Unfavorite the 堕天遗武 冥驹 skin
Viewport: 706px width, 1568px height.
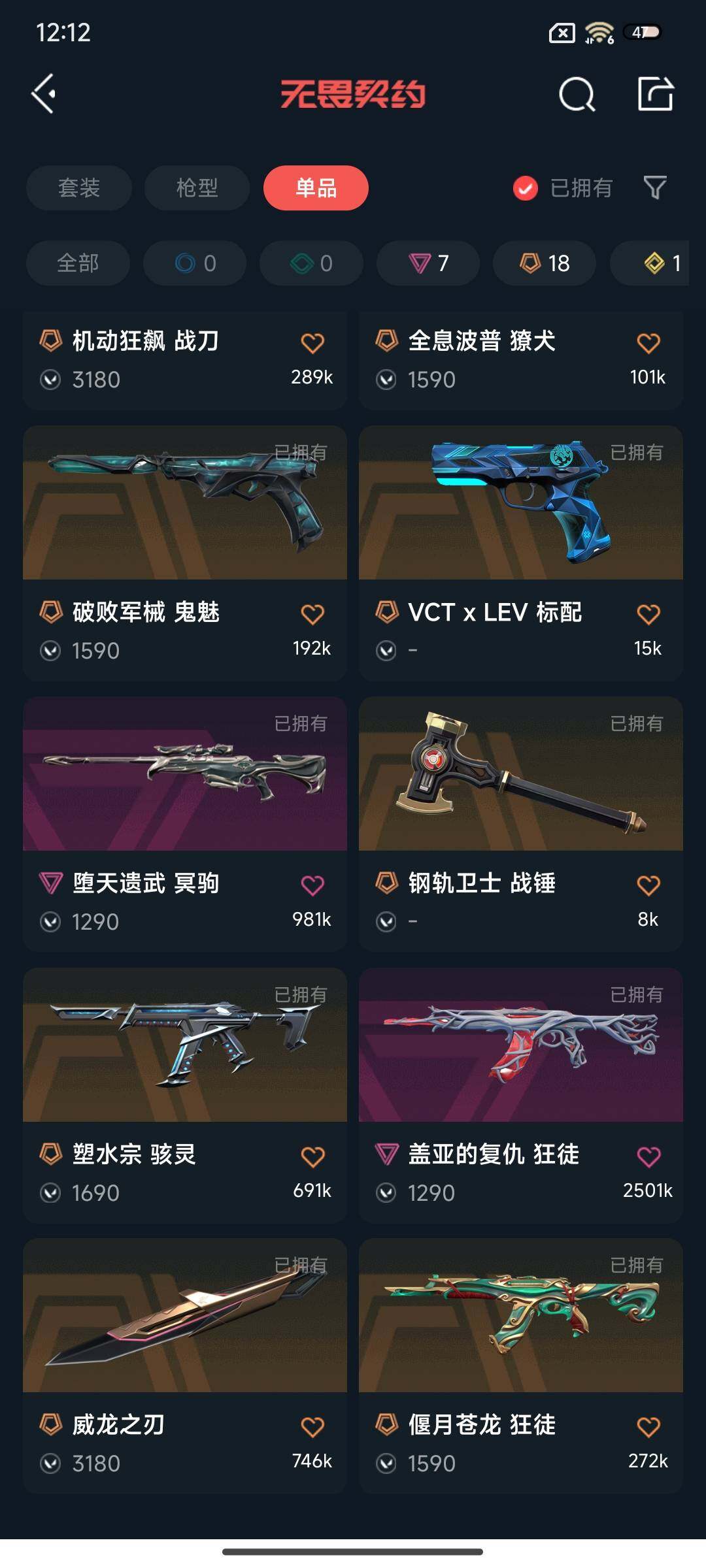coord(312,884)
